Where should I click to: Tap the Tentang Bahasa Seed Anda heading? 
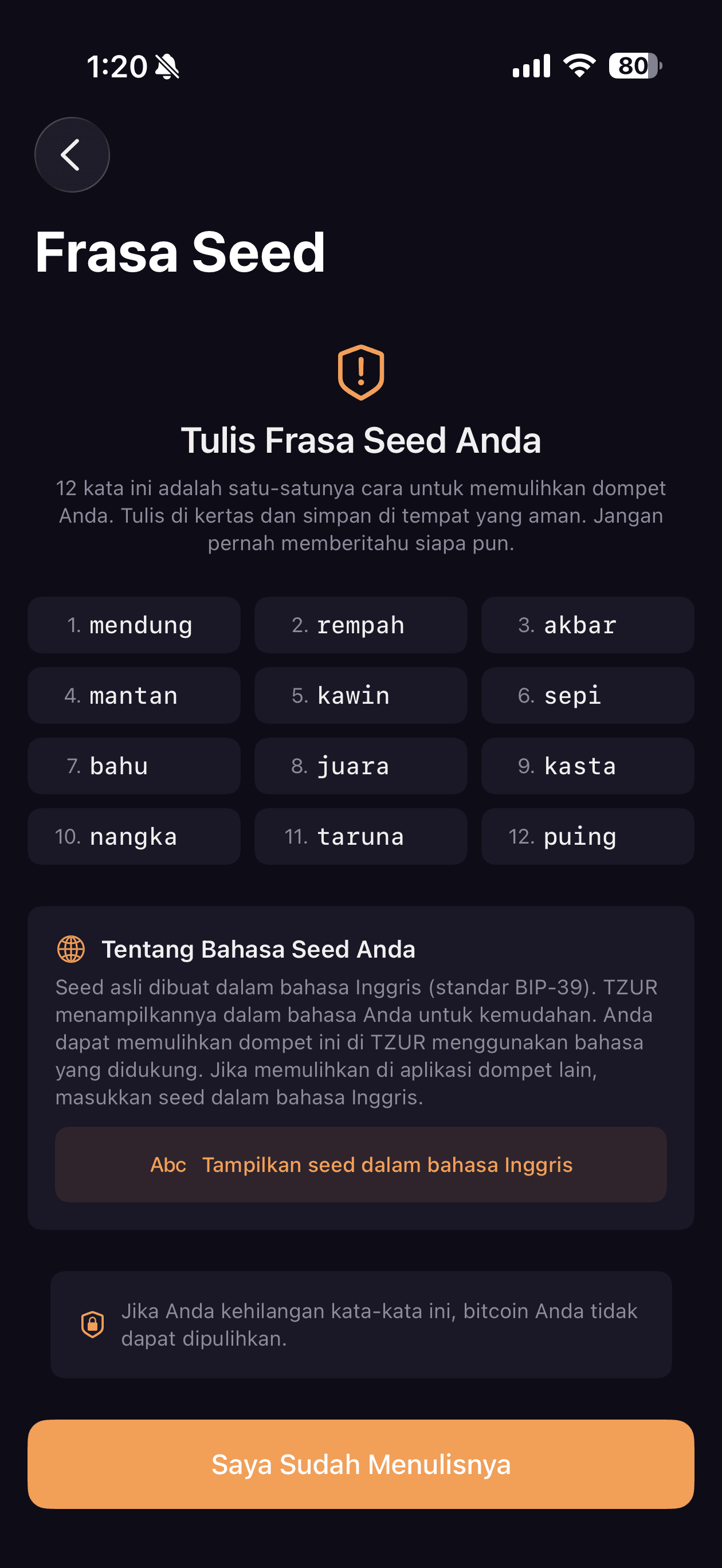coord(259,948)
